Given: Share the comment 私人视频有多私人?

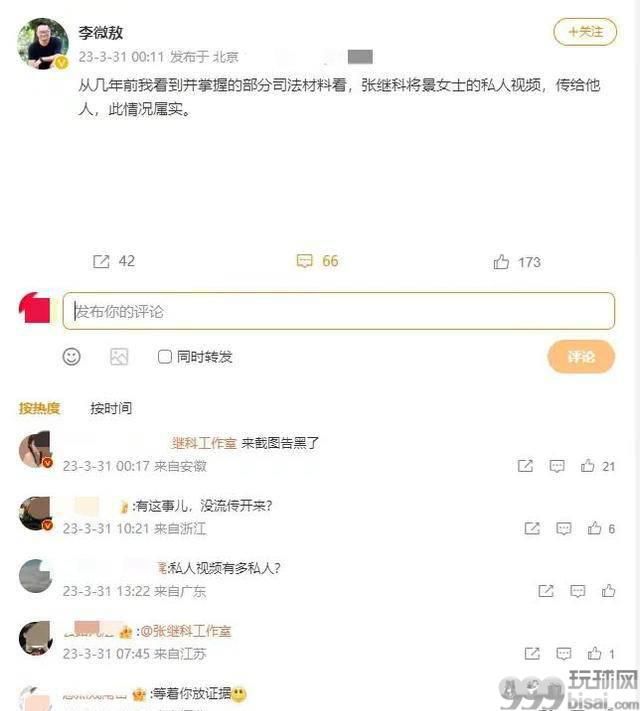Looking at the screenshot, I should (x=545, y=591).
